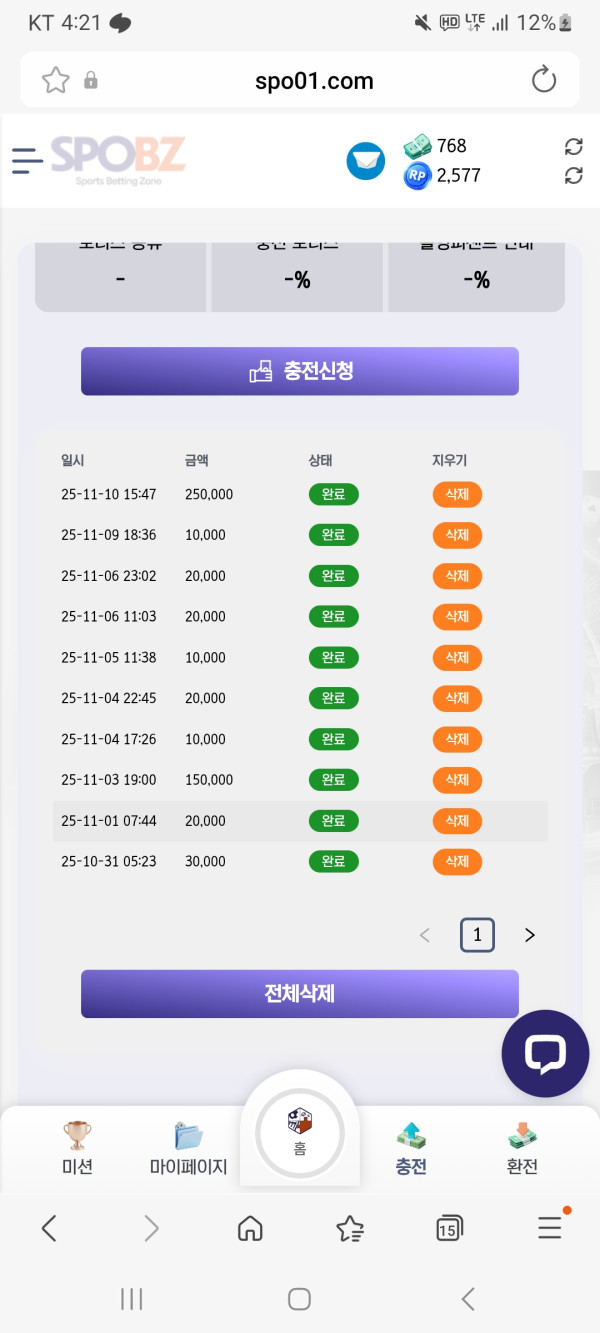Switch to the 환전 tab
The width and height of the screenshot is (600, 1333).
(522, 1148)
